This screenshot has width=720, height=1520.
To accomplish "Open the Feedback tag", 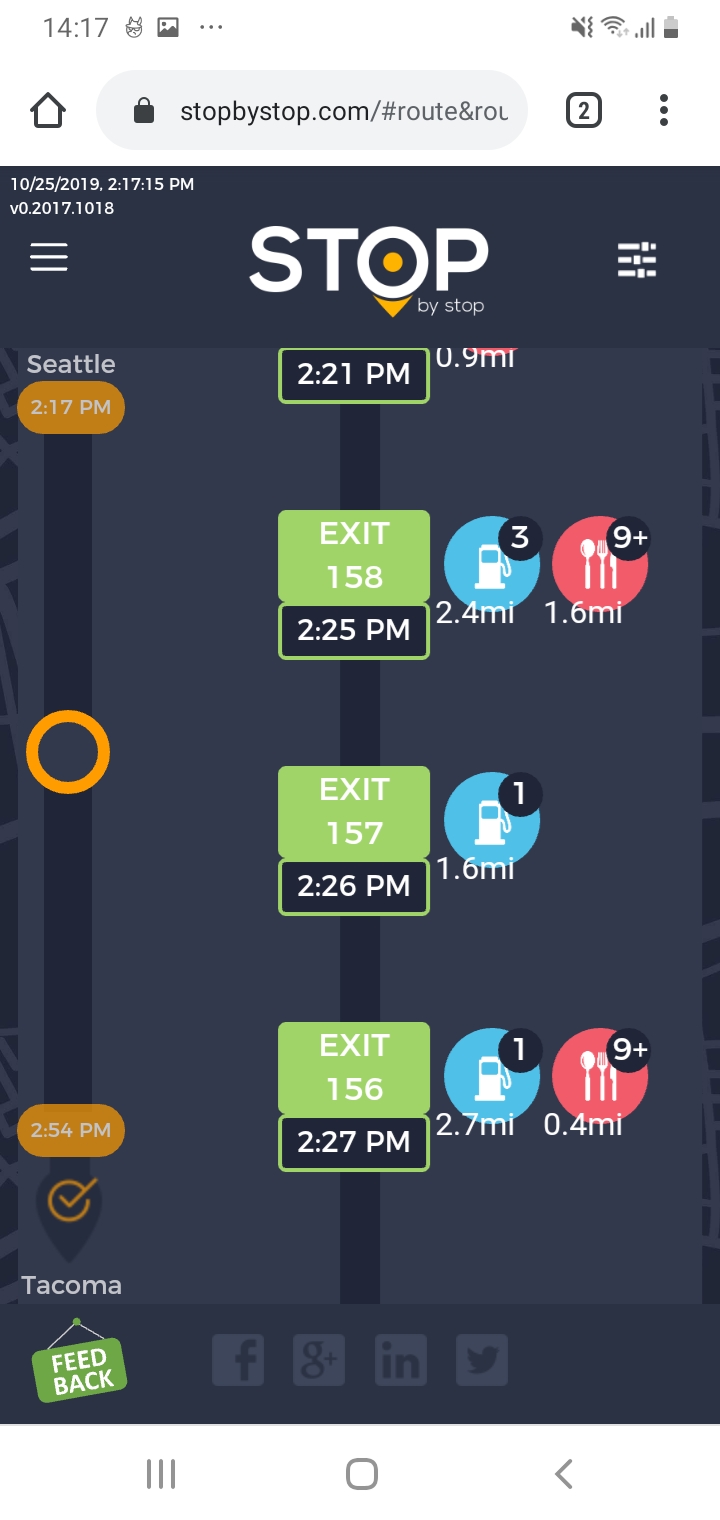I will [80, 1362].
